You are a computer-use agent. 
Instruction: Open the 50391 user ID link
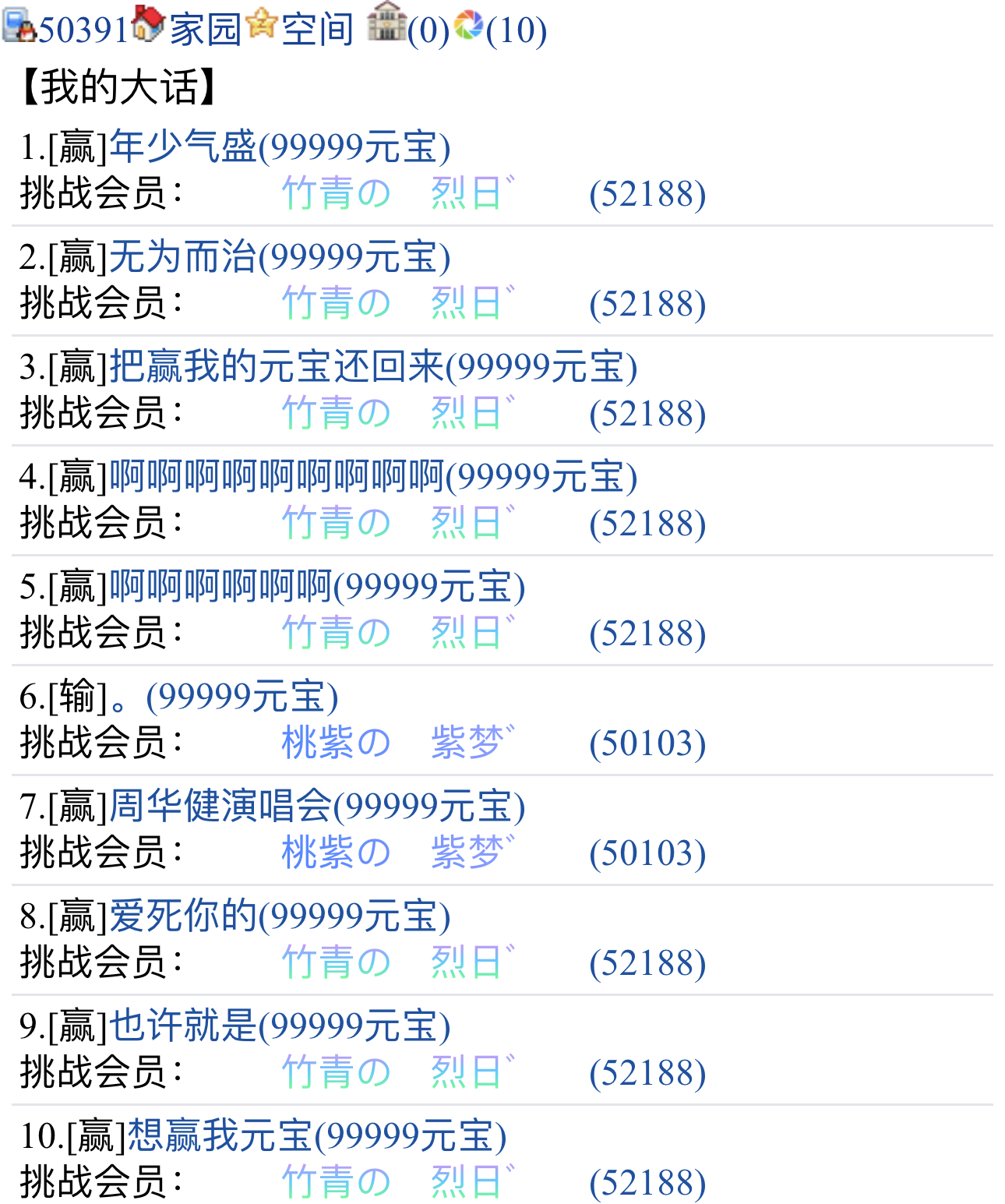coord(83,30)
